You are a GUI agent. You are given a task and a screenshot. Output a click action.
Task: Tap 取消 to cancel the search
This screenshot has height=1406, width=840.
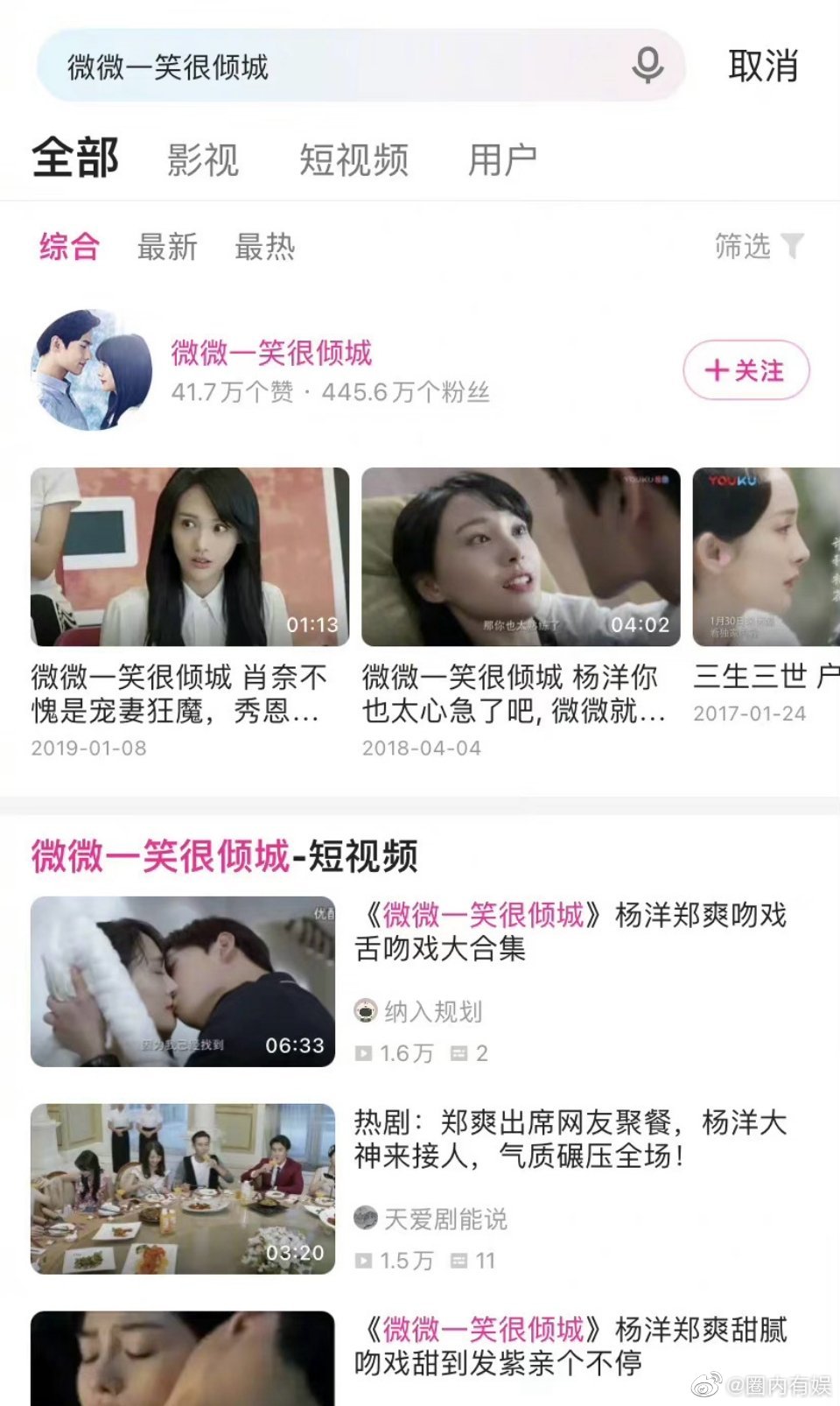pyautogui.click(x=762, y=67)
